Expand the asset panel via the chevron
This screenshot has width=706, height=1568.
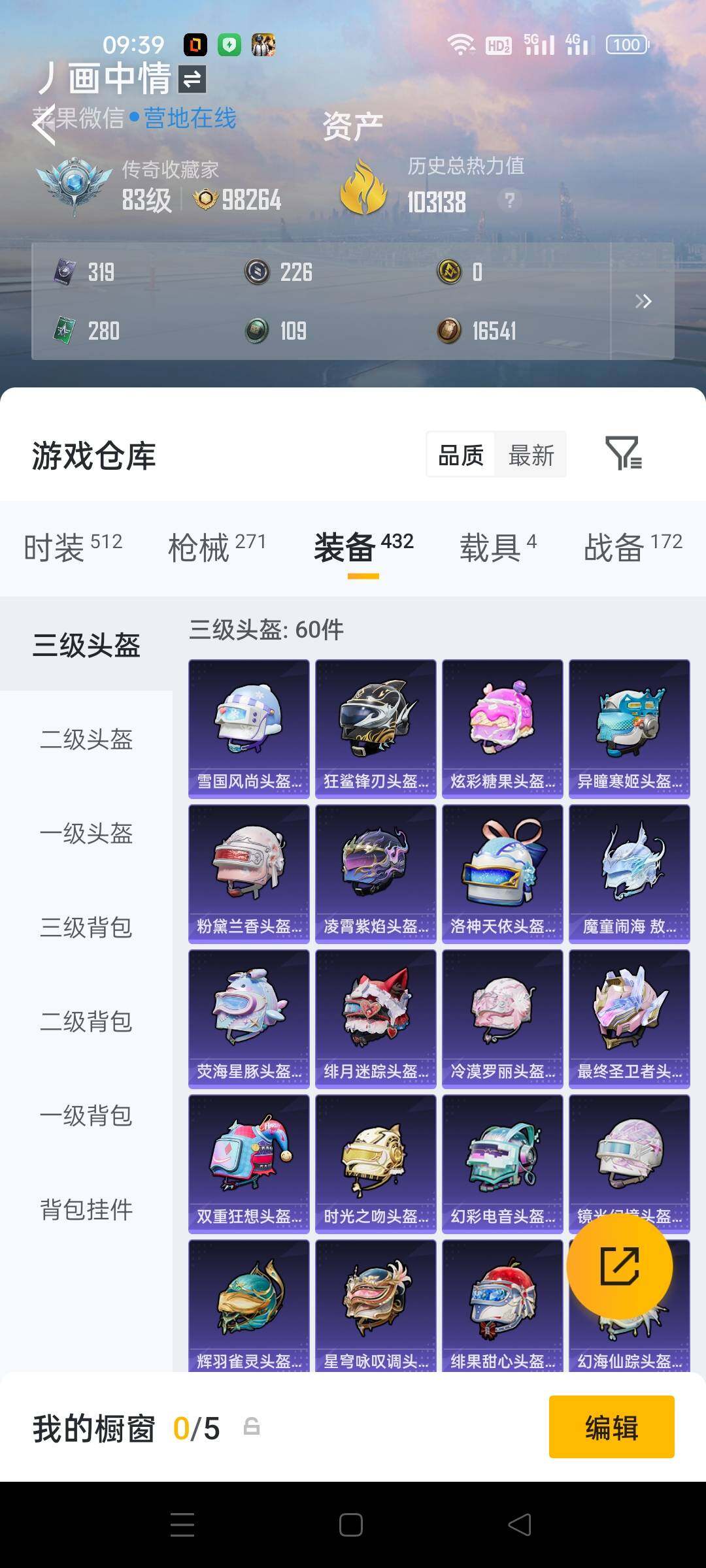(x=644, y=302)
